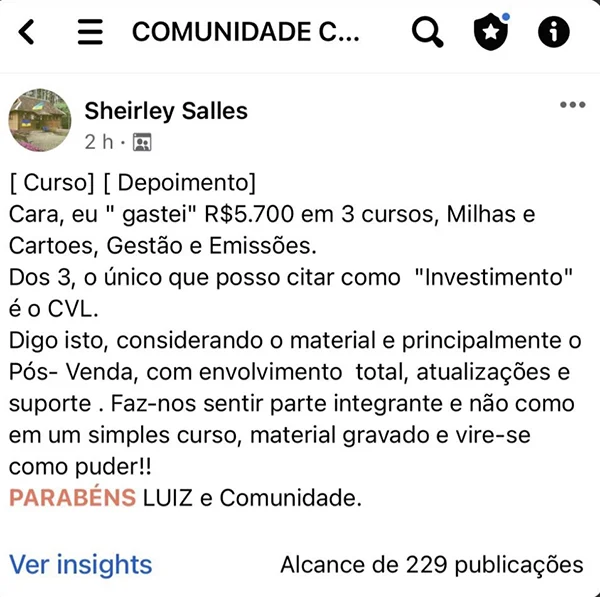View Sheirley Salles' profile picture
This screenshot has height=597, width=600.
pos(40,121)
